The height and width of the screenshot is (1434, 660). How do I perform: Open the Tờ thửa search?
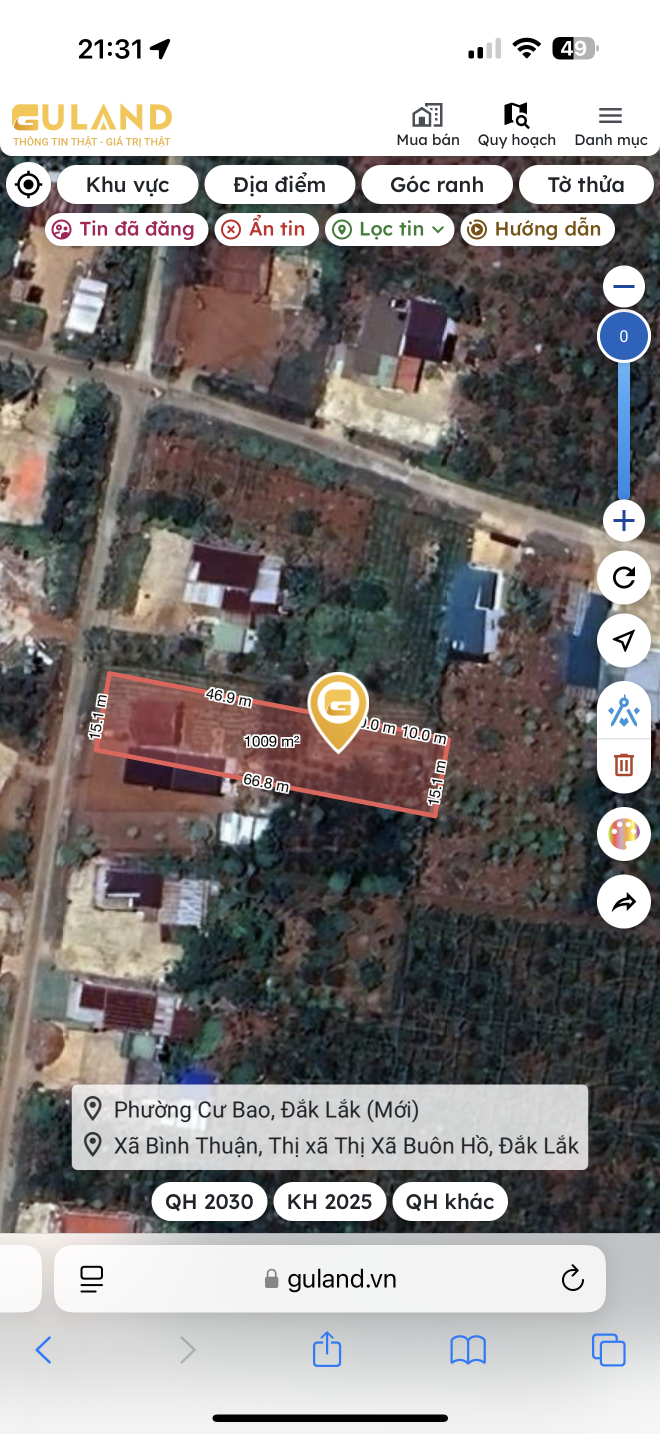tap(585, 185)
